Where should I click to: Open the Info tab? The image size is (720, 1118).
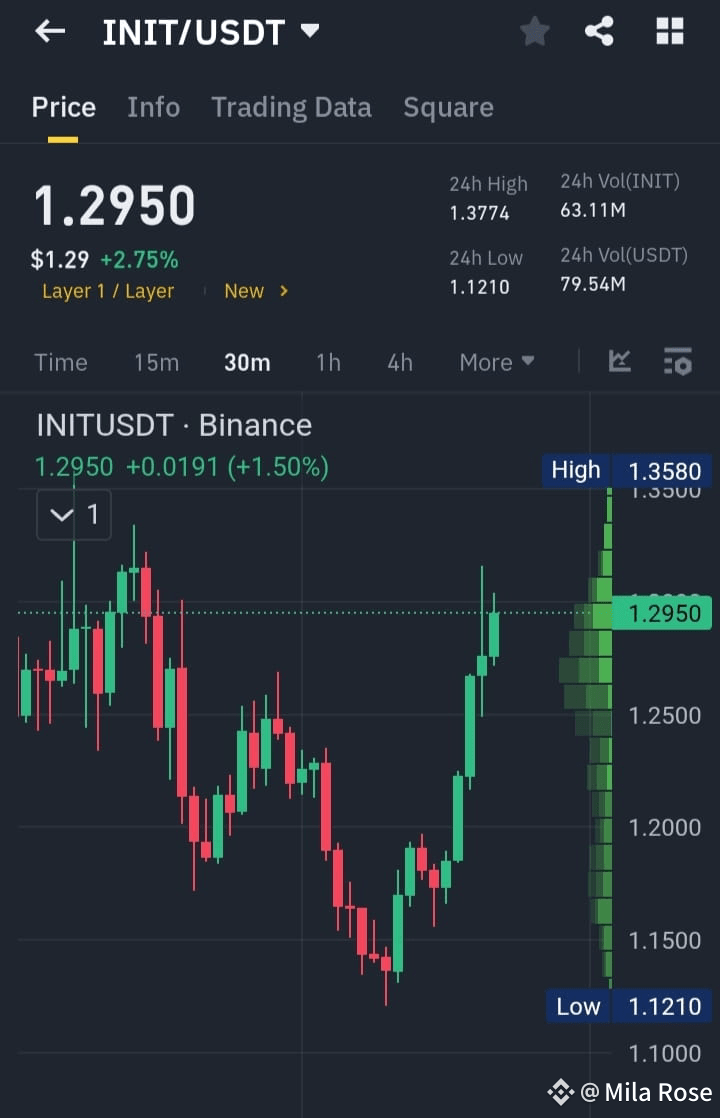coord(153,107)
